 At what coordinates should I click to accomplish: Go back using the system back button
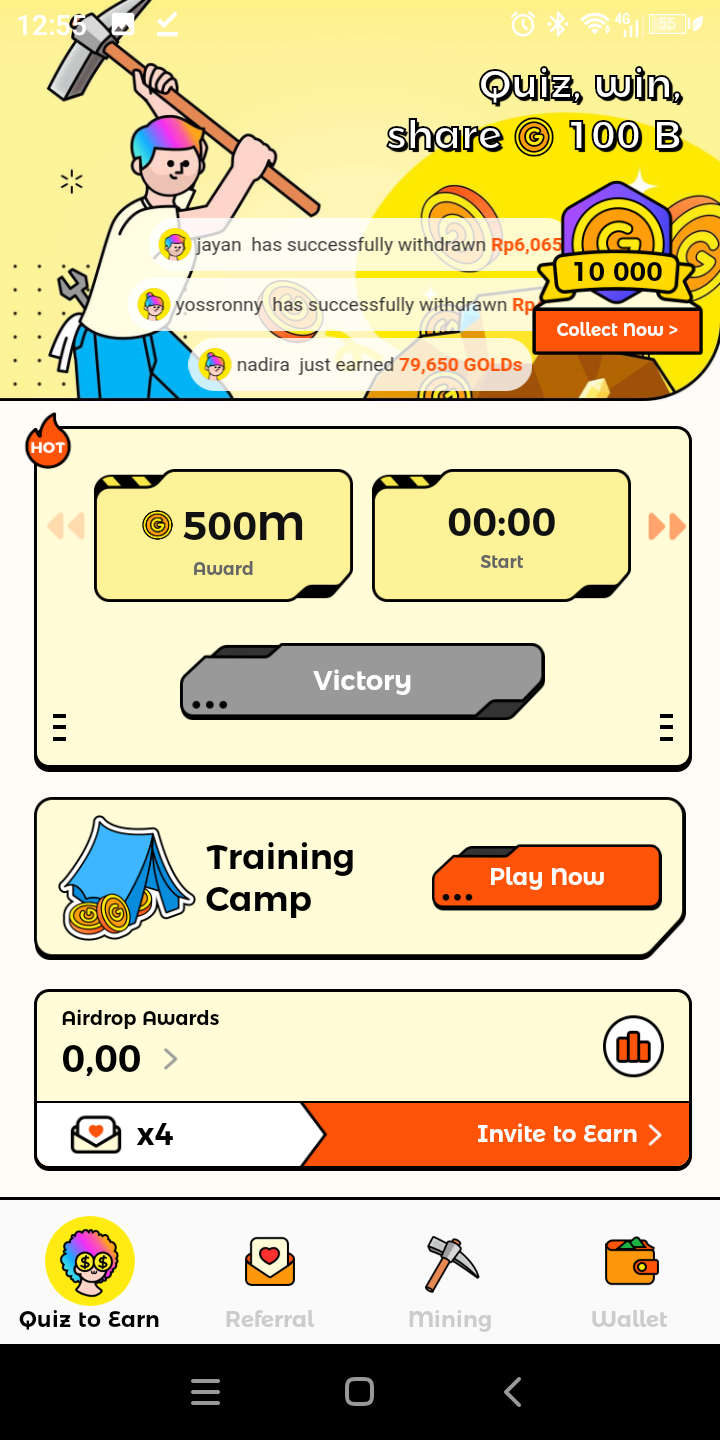click(x=513, y=1392)
